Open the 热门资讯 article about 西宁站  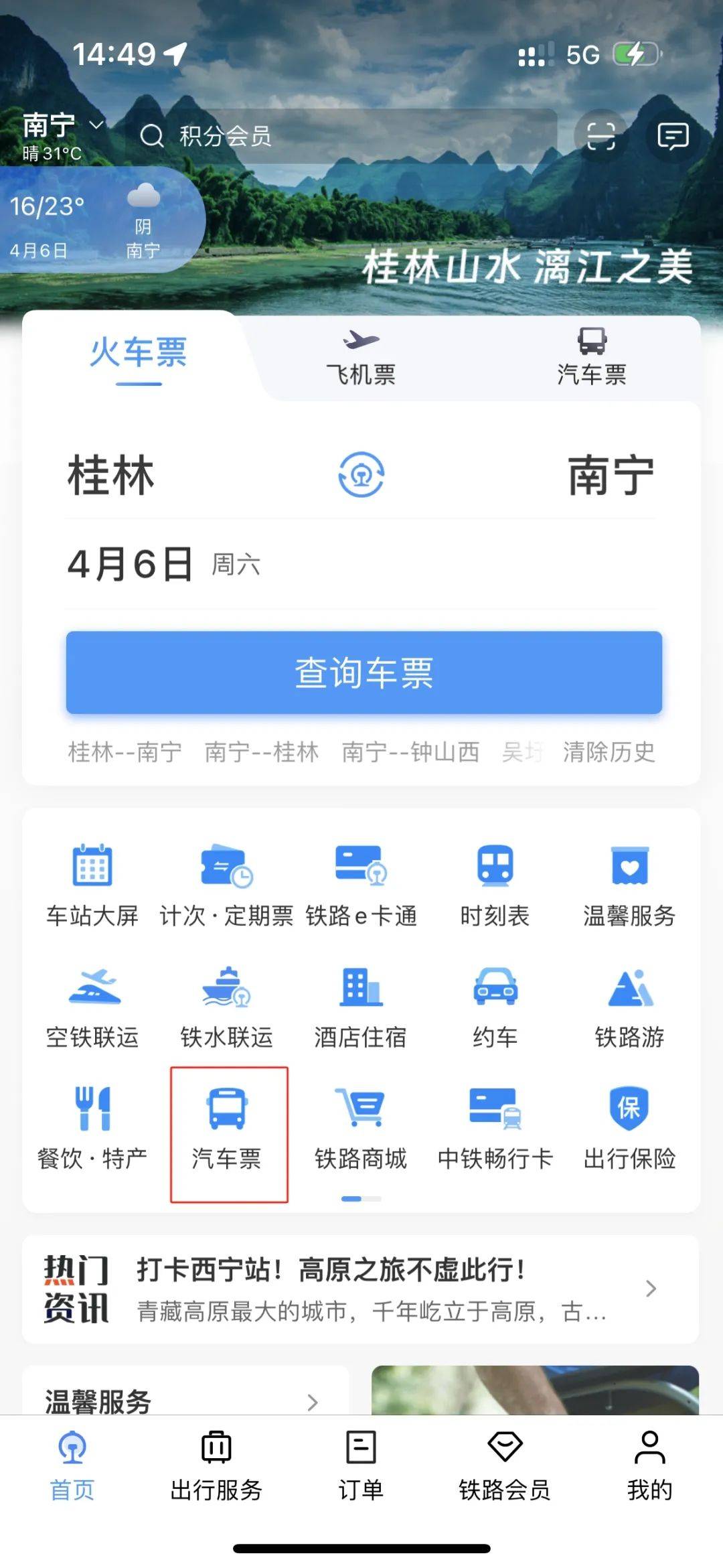(x=372, y=1289)
